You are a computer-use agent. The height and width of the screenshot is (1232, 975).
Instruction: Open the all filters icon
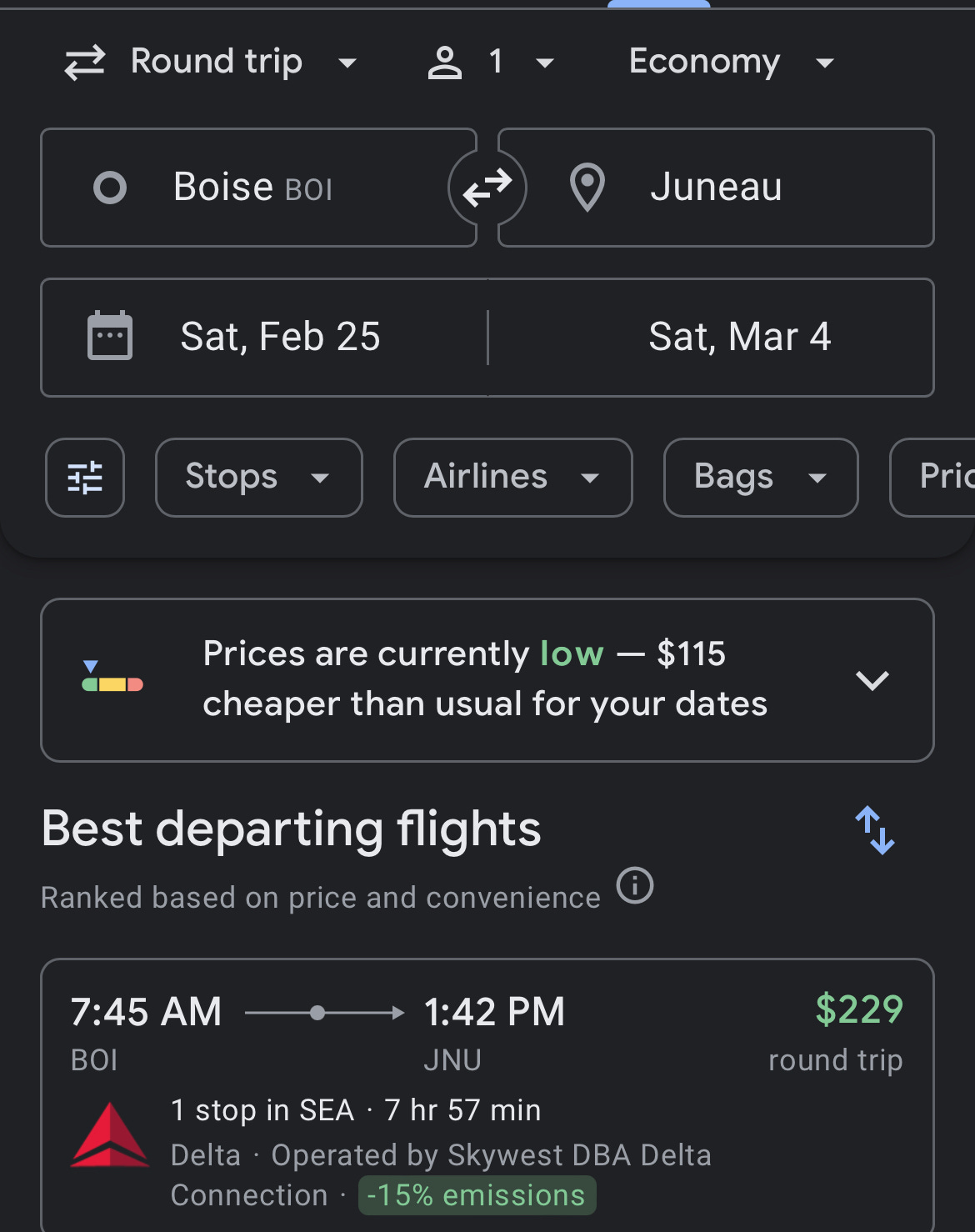pyautogui.click(x=84, y=478)
